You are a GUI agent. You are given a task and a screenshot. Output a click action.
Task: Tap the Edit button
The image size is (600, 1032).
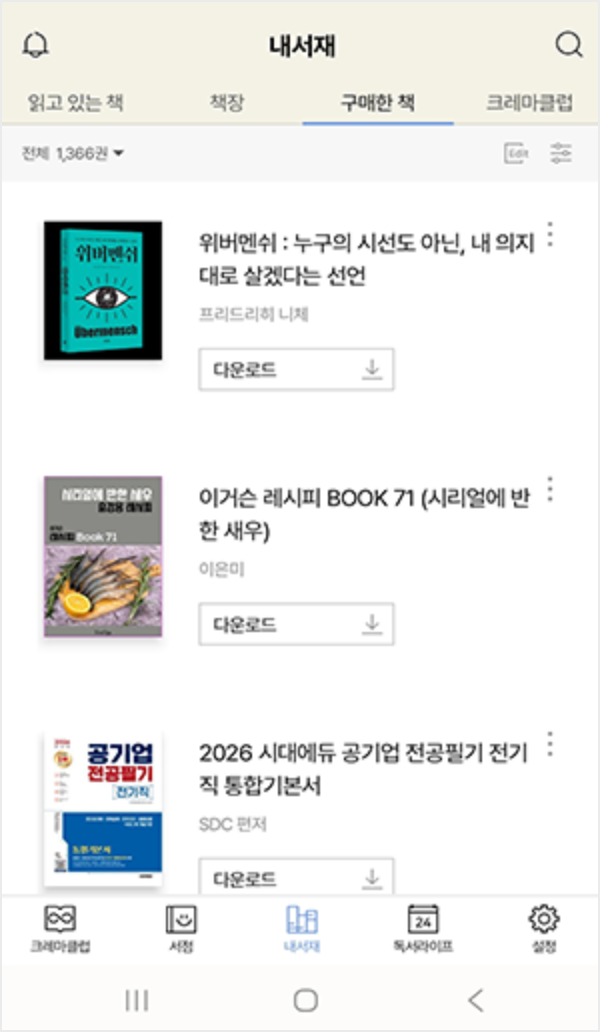pos(516,153)
